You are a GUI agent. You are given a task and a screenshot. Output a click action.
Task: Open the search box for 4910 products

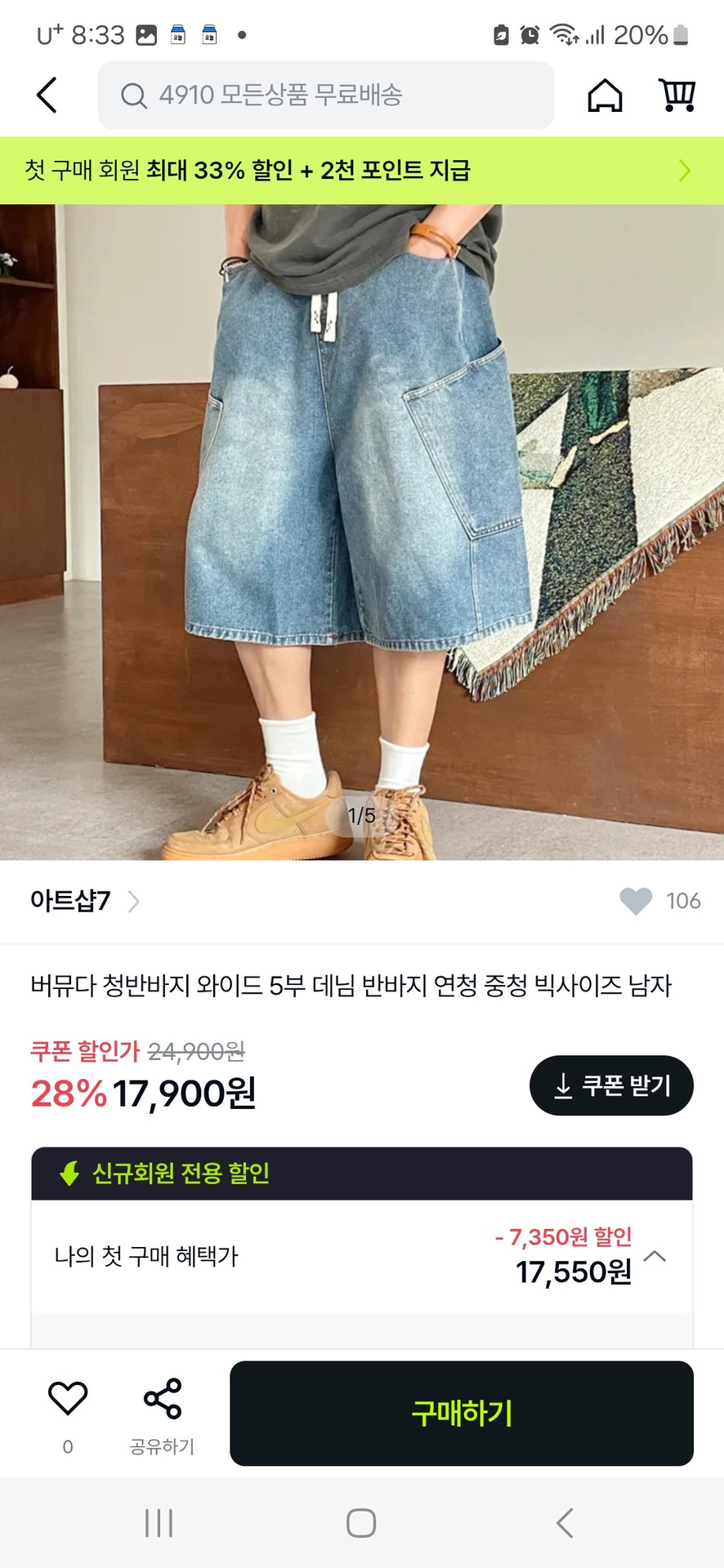click(x=326, y=95)
